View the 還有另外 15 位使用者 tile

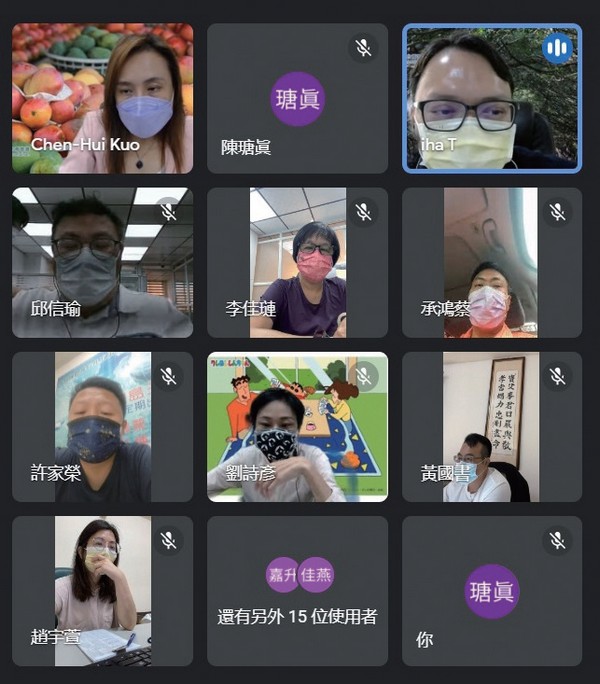pyautogui.click(x=297, y=590)
